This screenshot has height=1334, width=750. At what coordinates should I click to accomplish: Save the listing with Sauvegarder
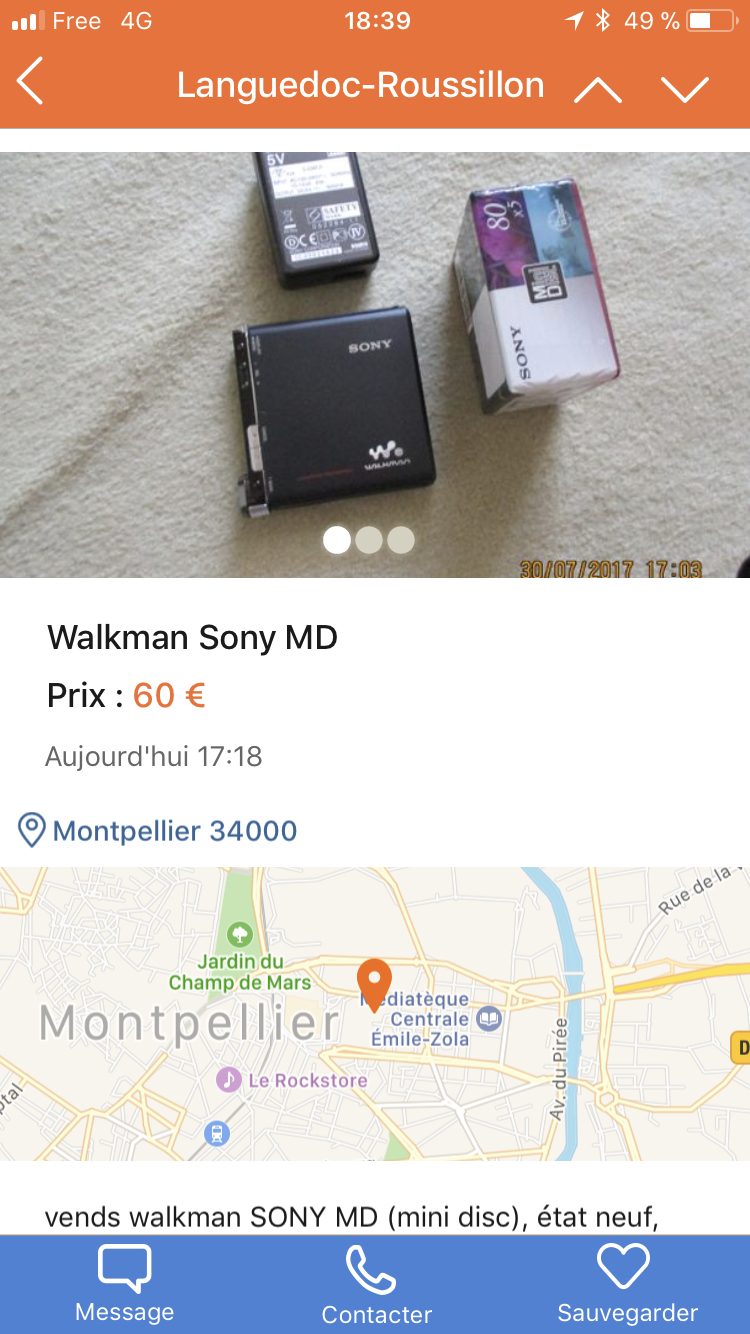[627, 1284]
